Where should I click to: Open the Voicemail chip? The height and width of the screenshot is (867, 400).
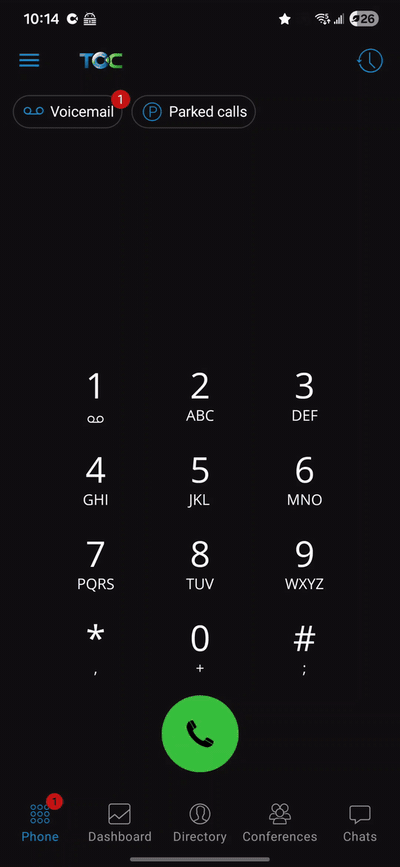[67, 112]
